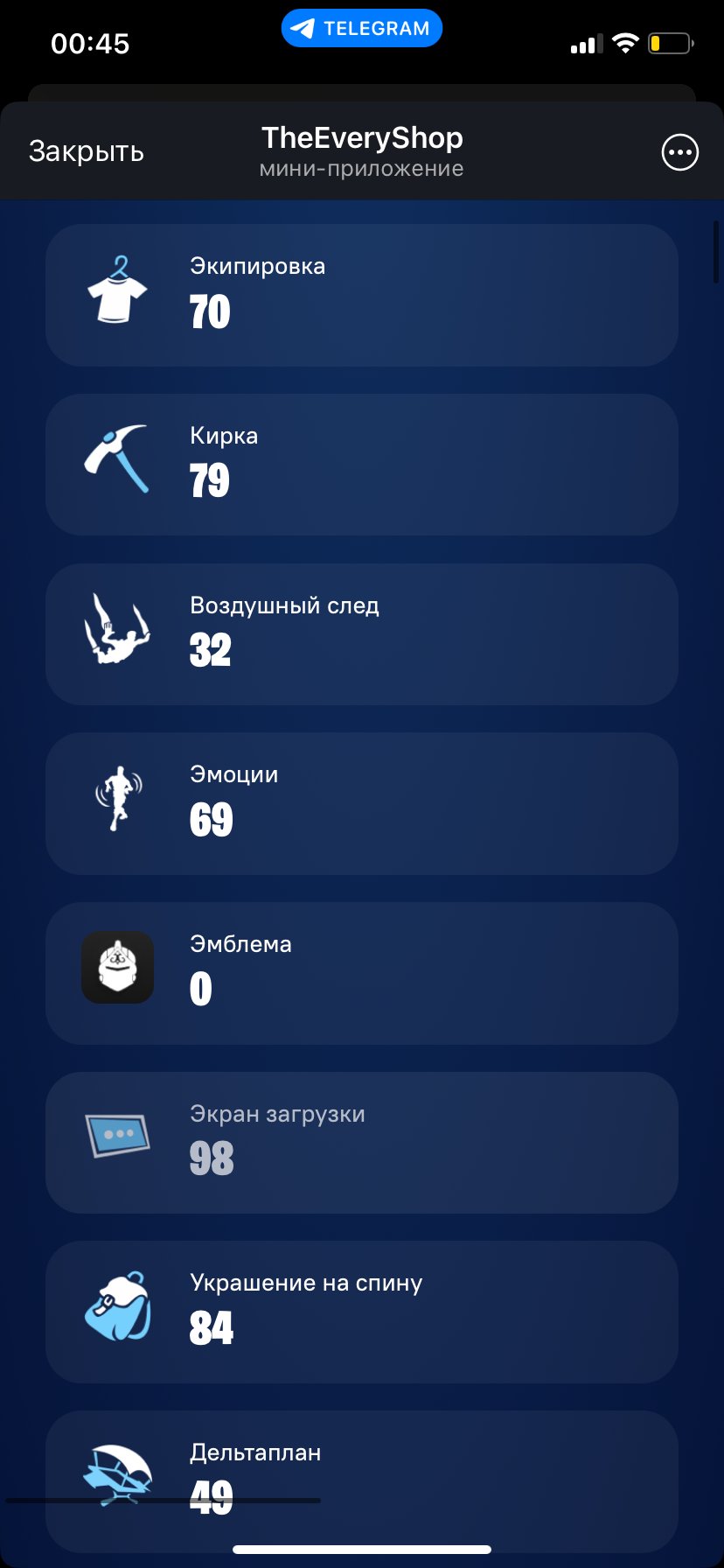
Task: Open the three-dot options menu
Action: 679,151
